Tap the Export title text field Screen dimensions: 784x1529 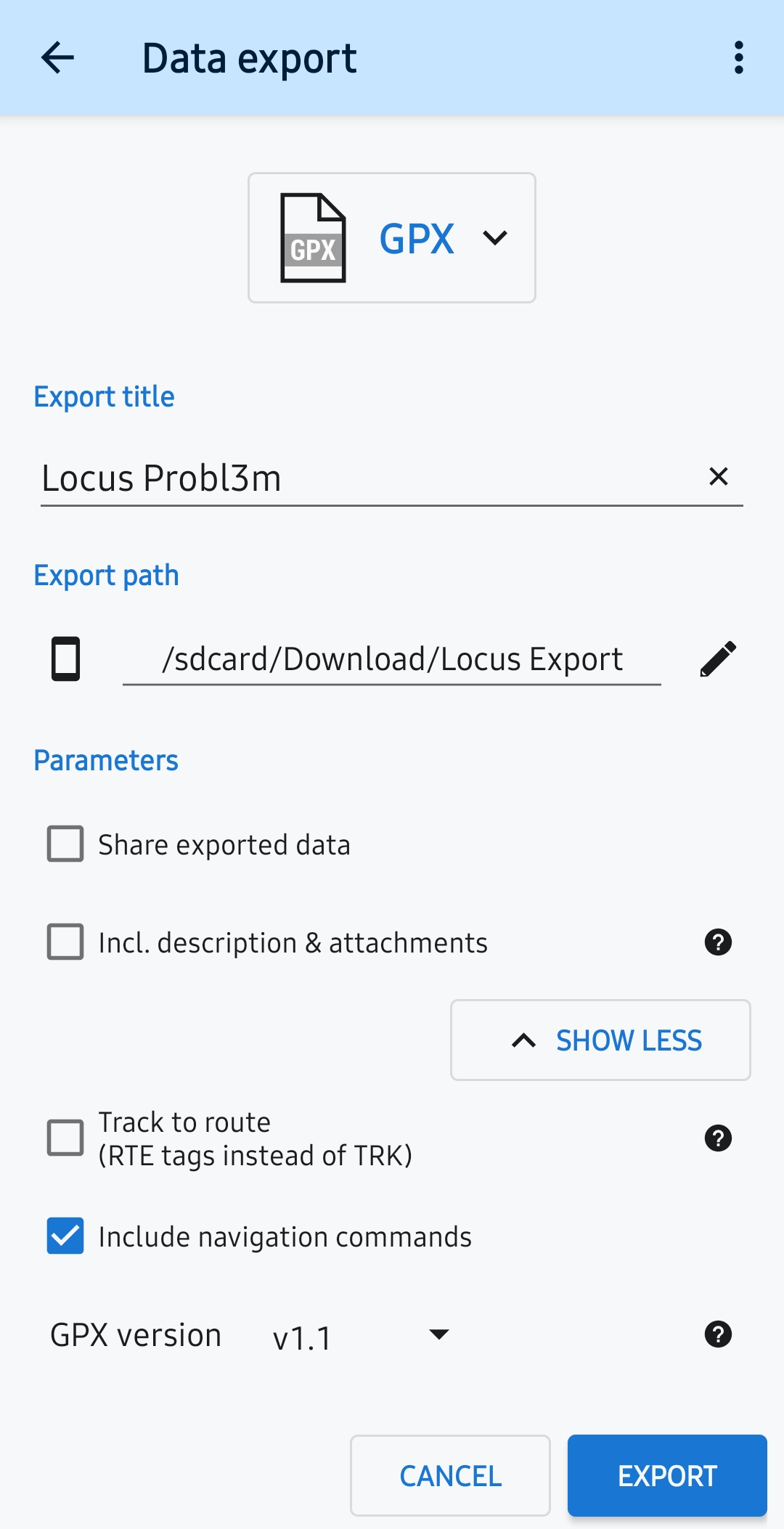pos(363,478)
